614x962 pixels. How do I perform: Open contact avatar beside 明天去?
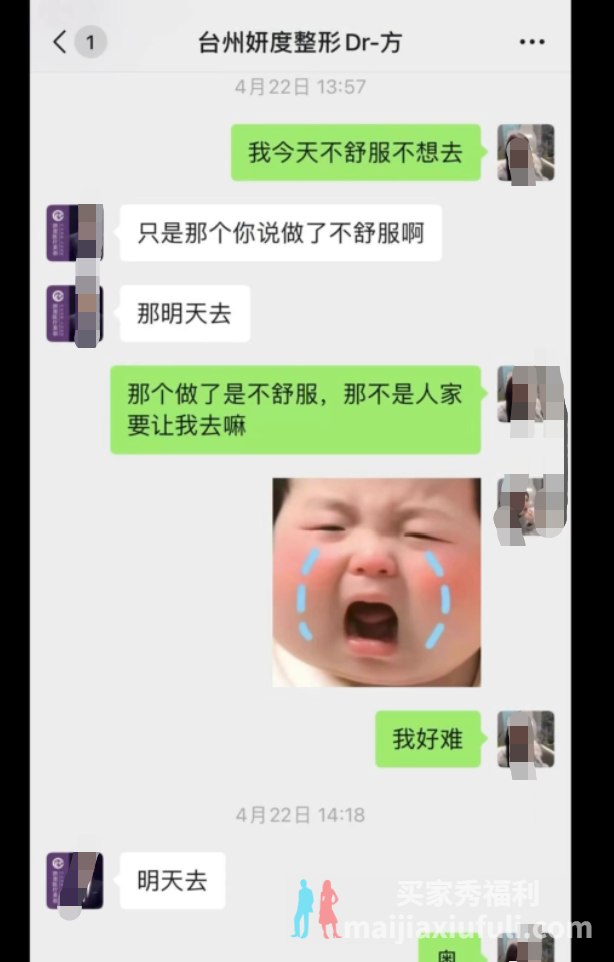click(75, 881)
